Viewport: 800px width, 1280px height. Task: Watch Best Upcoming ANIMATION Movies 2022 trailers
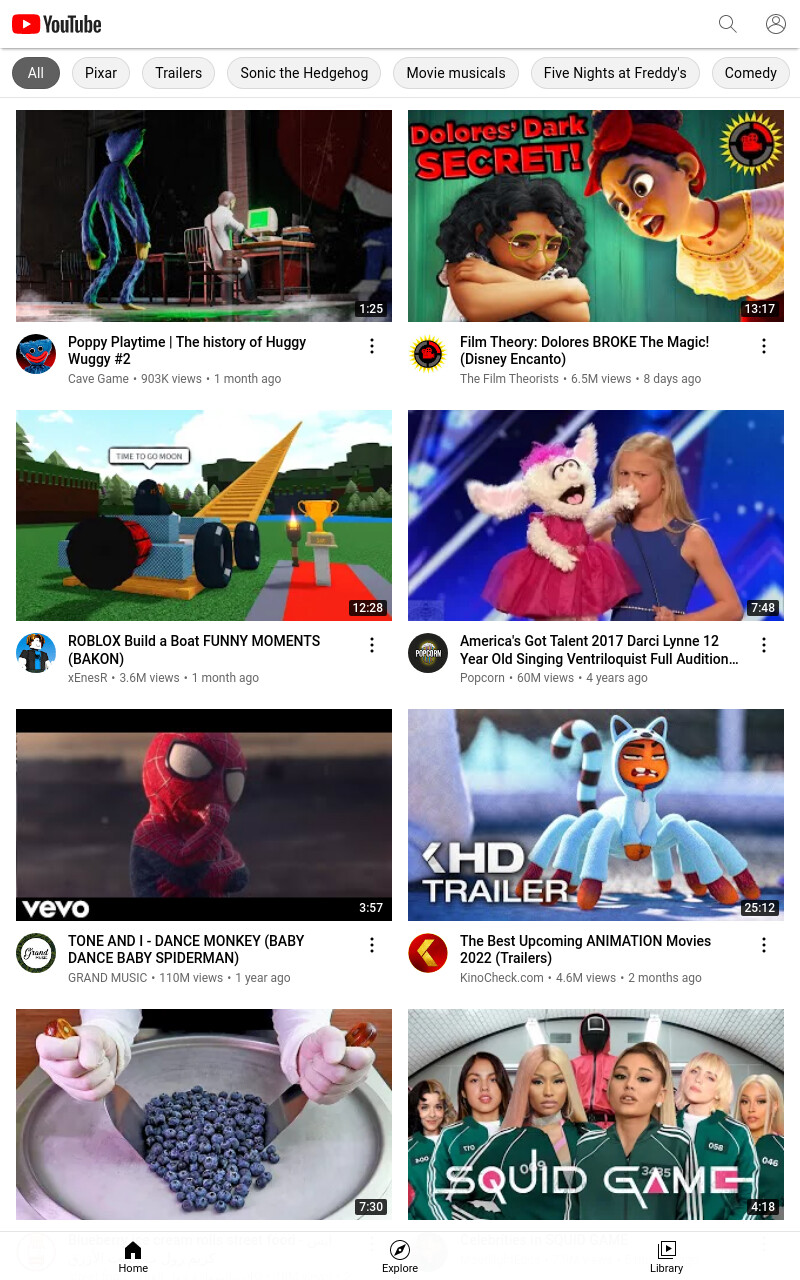(596, 815)
